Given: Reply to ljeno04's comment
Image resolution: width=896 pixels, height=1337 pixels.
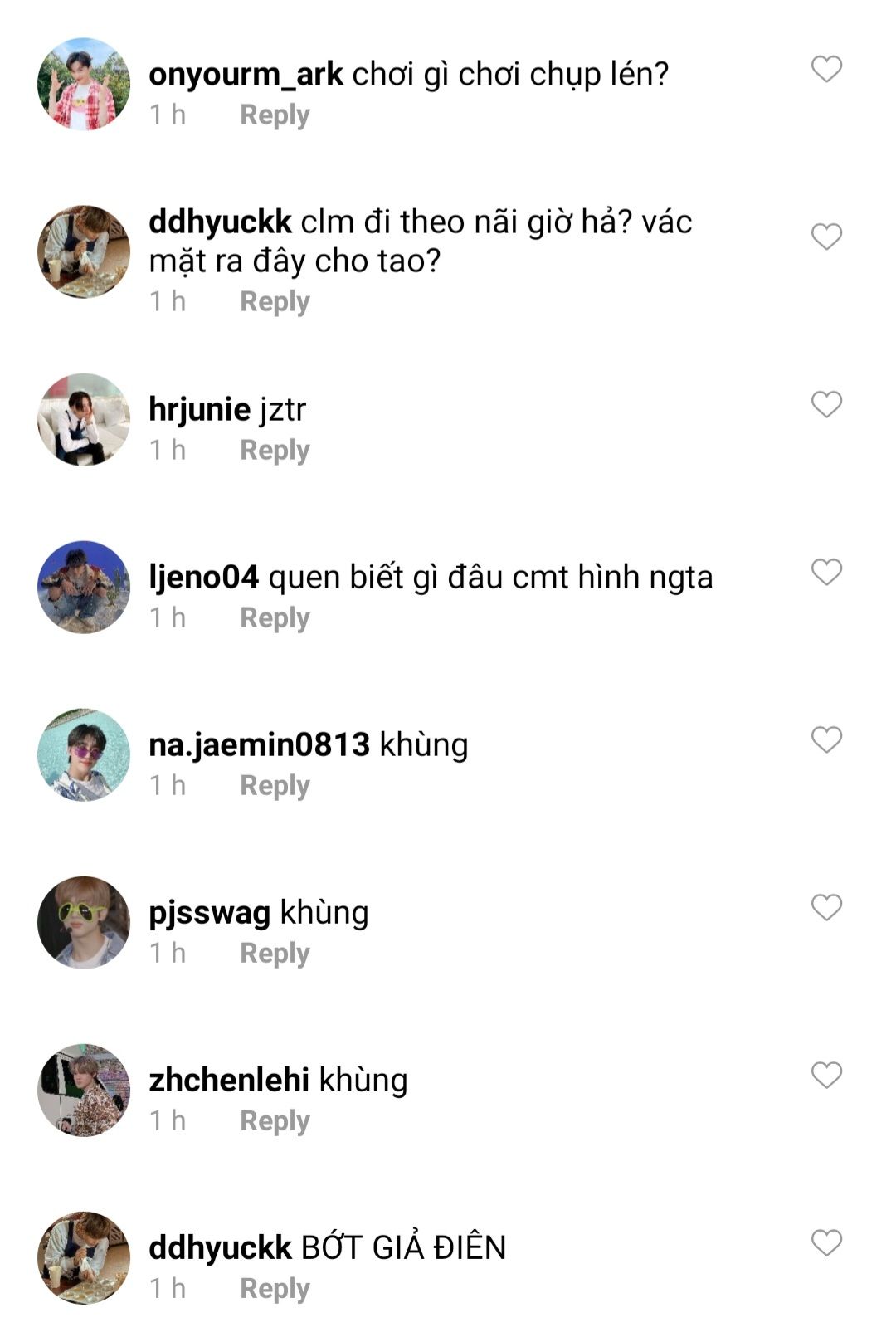Looking at the screenshot, I should 275,617.
